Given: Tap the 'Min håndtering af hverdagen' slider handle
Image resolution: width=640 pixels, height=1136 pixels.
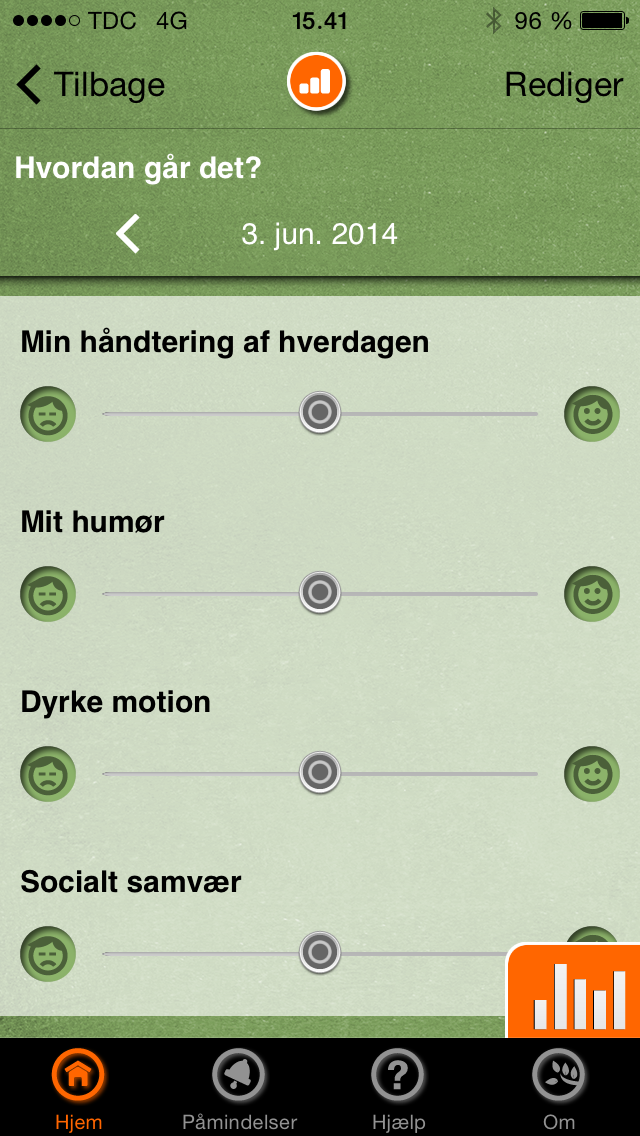Looking at the screenshot, I should pos(320,412).
